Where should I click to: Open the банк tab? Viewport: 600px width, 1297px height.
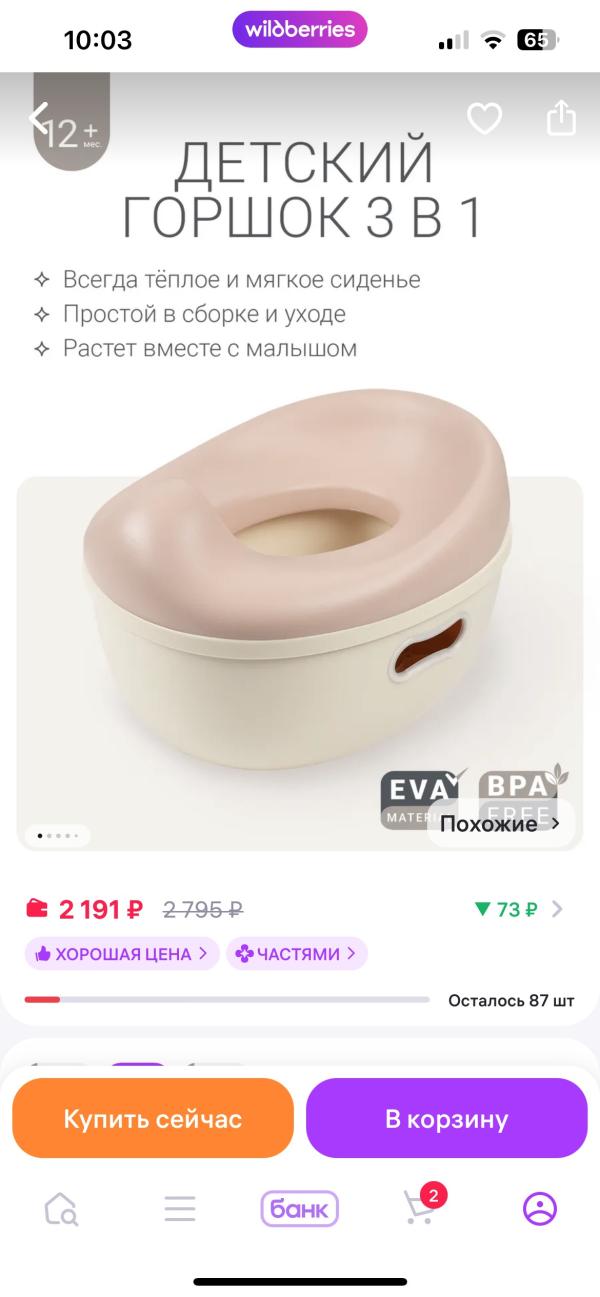(x=300, y=1209)
